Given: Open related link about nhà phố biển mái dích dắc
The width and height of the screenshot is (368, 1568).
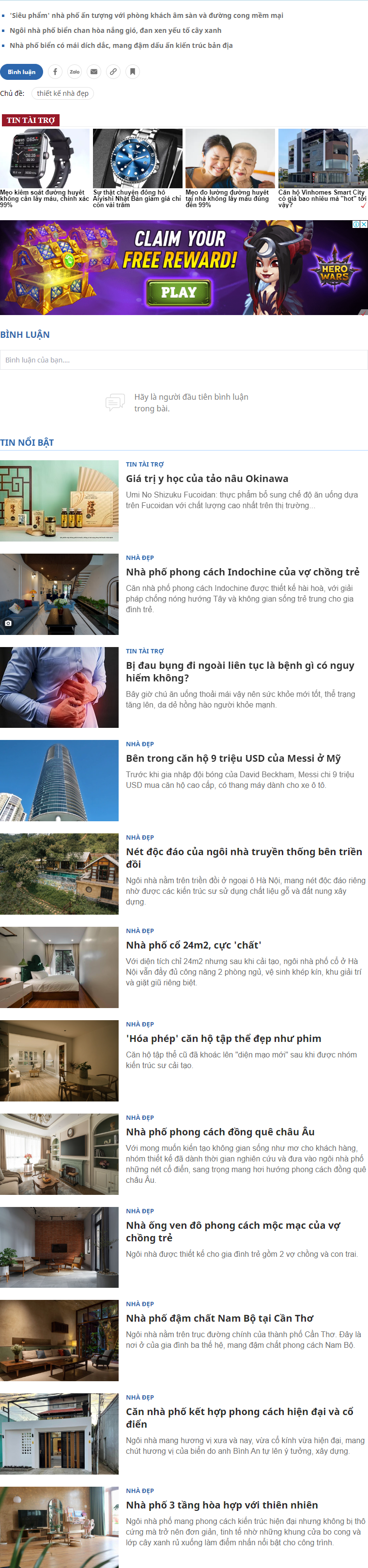Looking at the screenshot, I should click(121, 45).
